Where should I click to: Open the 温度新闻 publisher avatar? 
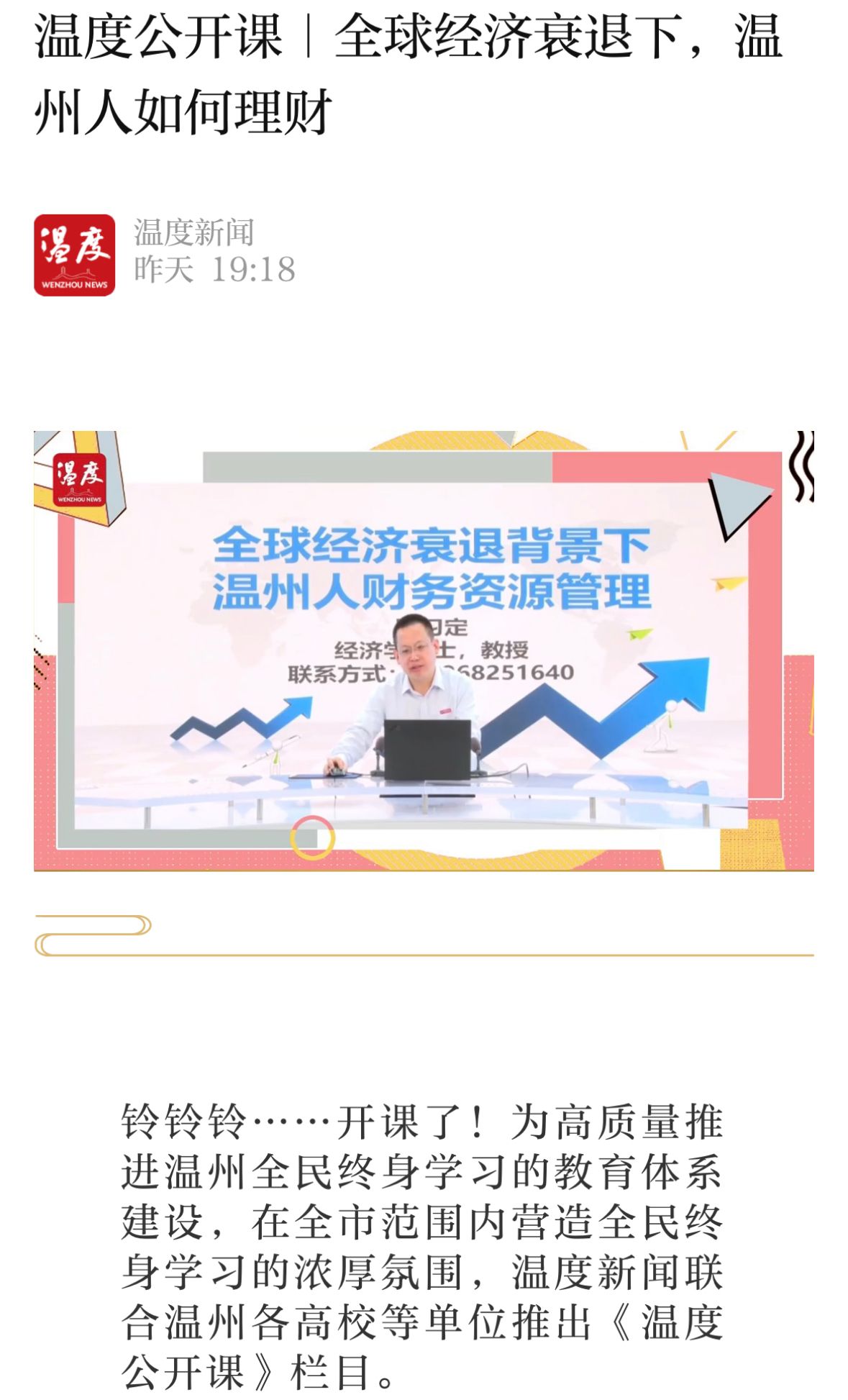coord(74,255)
